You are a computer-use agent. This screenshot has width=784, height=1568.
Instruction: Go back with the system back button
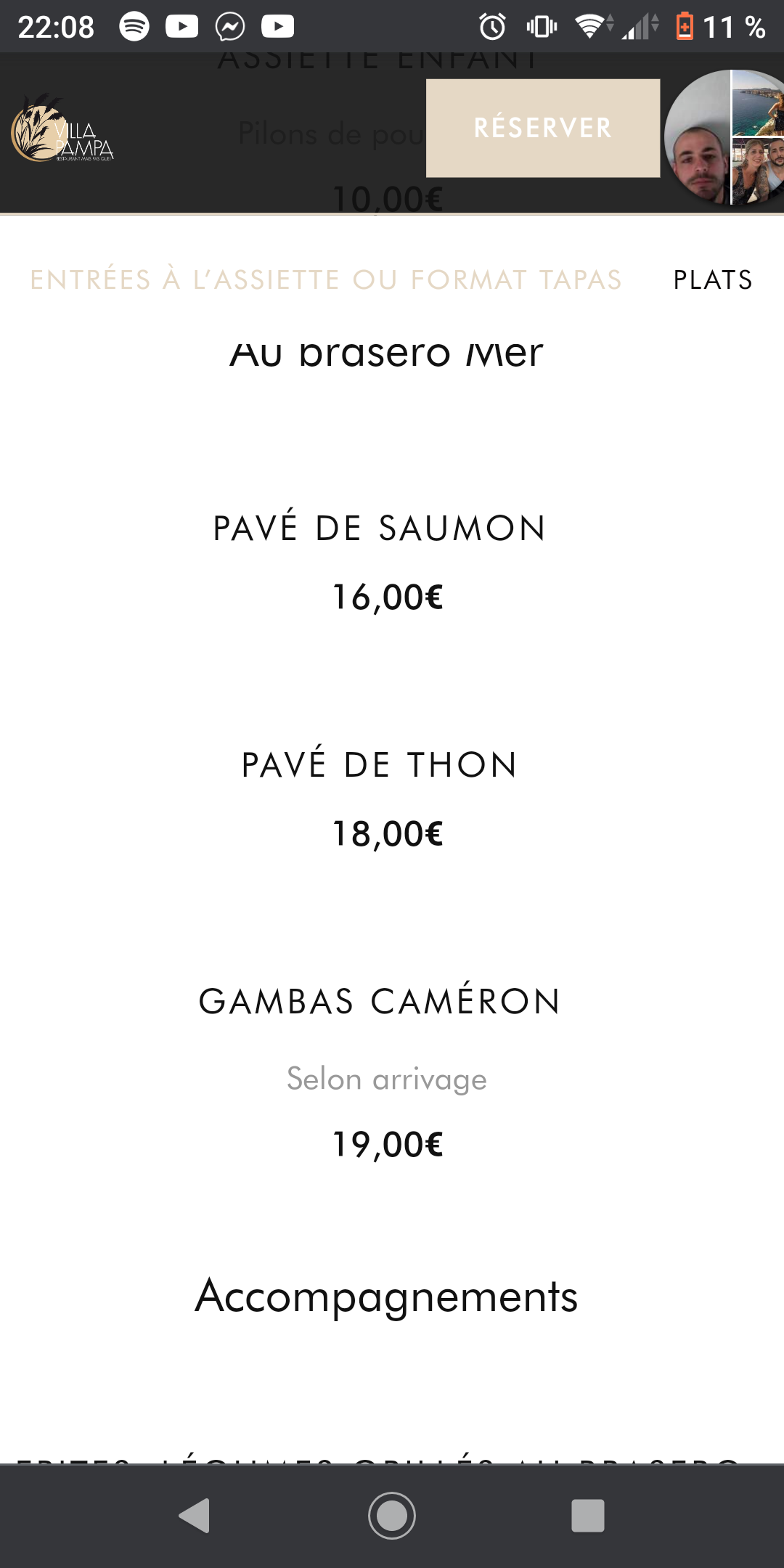(195, 1515)
